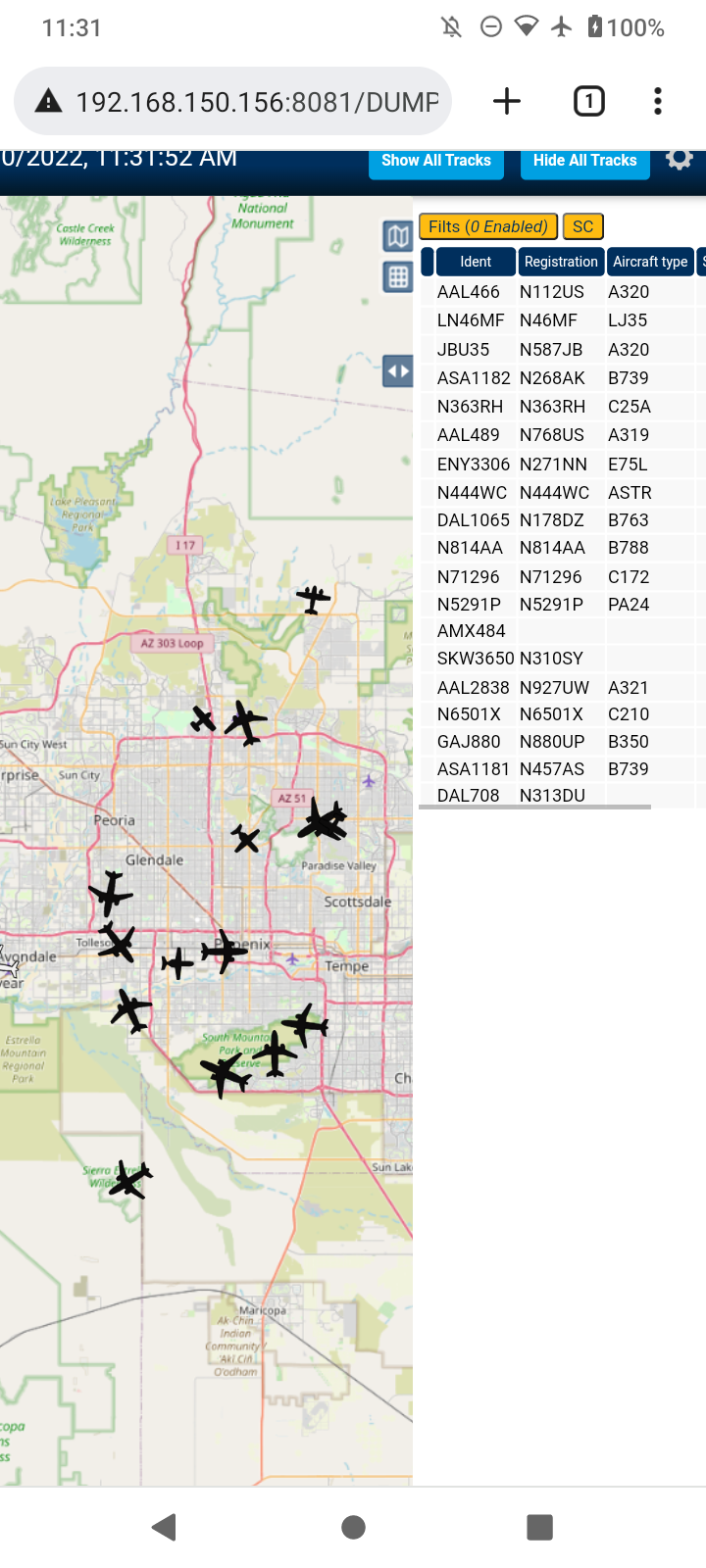Sort table by Ident column
Image resolution: width=706 pixels, height=1568 pixels.
click(x=476, y=262)
